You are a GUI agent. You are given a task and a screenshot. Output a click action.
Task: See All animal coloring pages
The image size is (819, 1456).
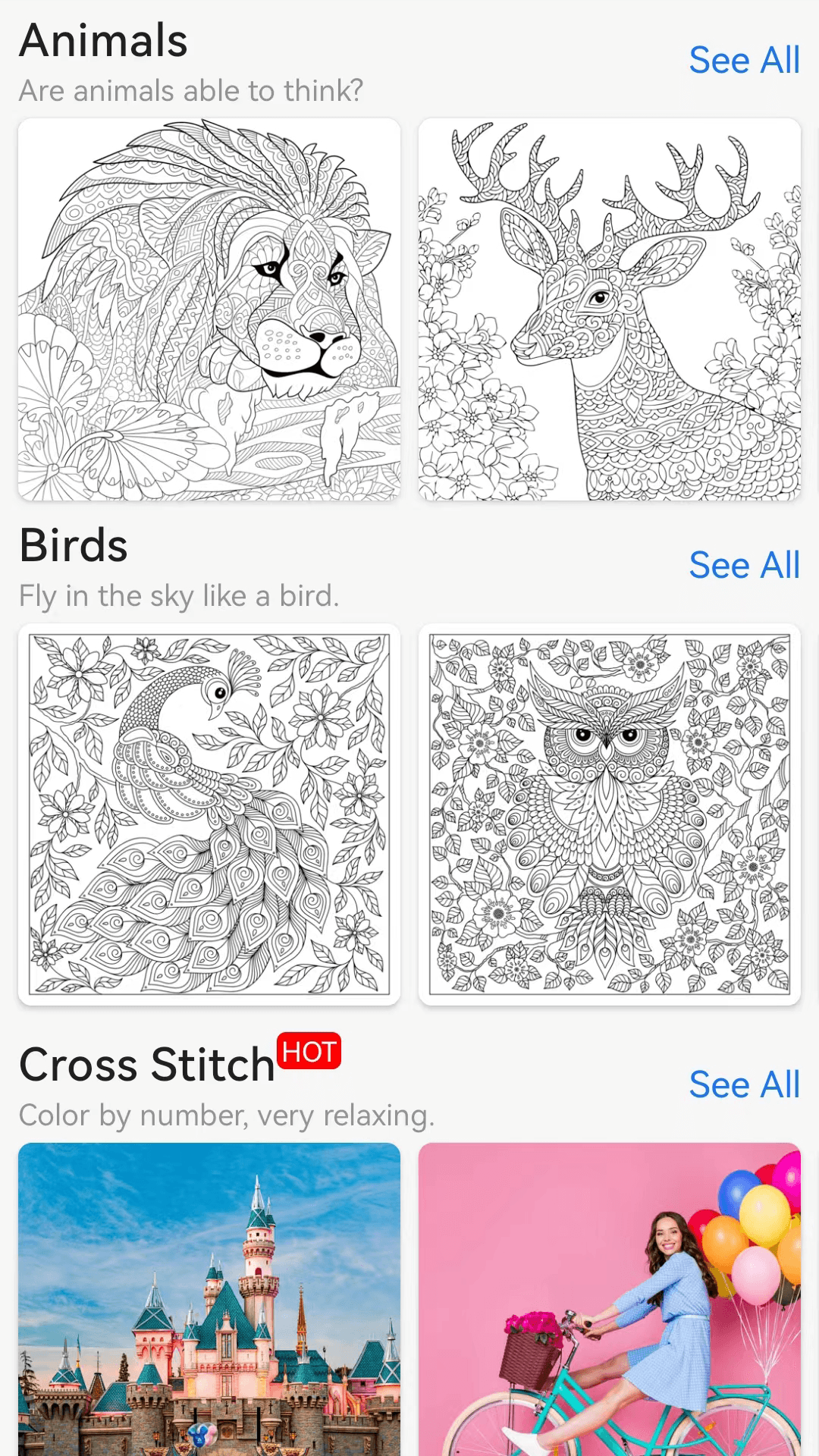point(745,59)
